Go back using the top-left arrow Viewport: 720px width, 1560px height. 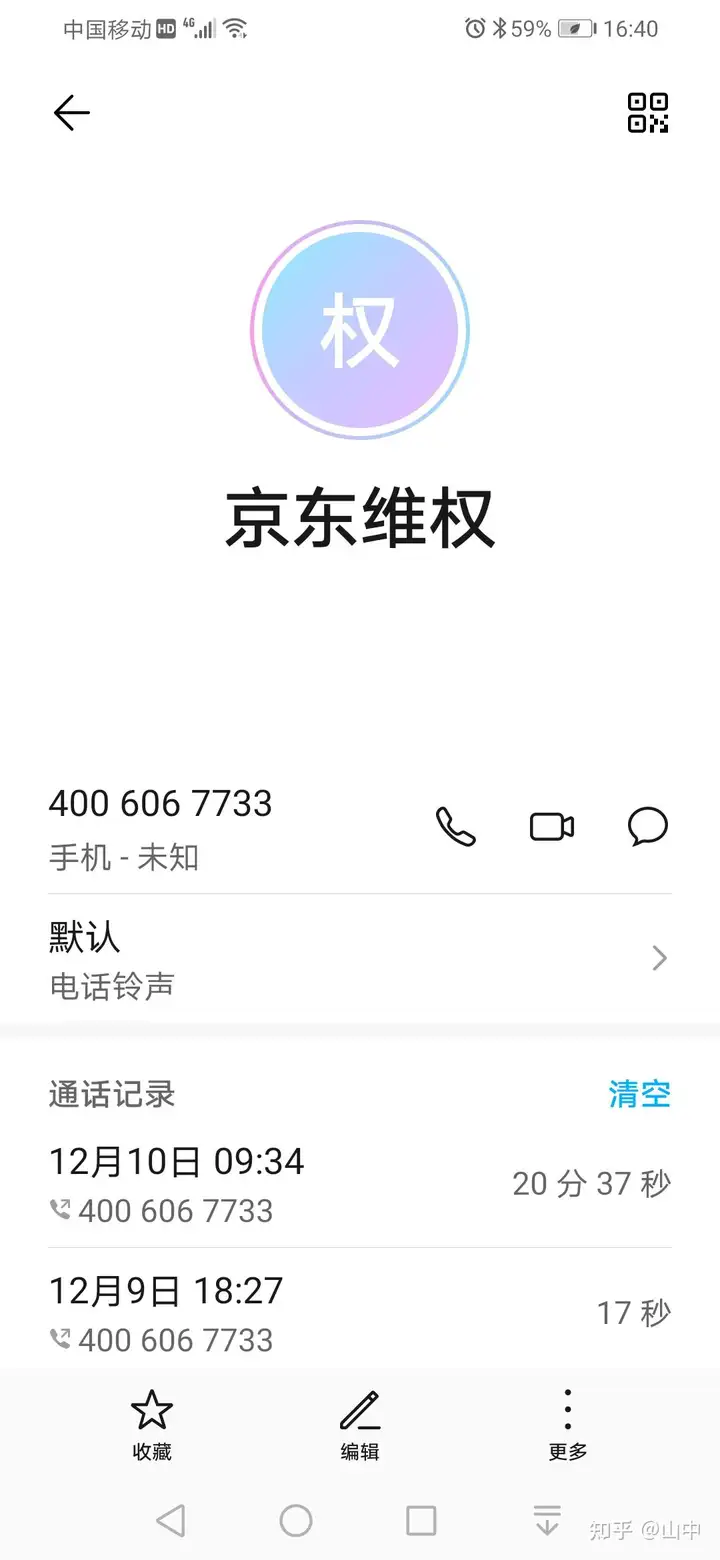(72, 113)
